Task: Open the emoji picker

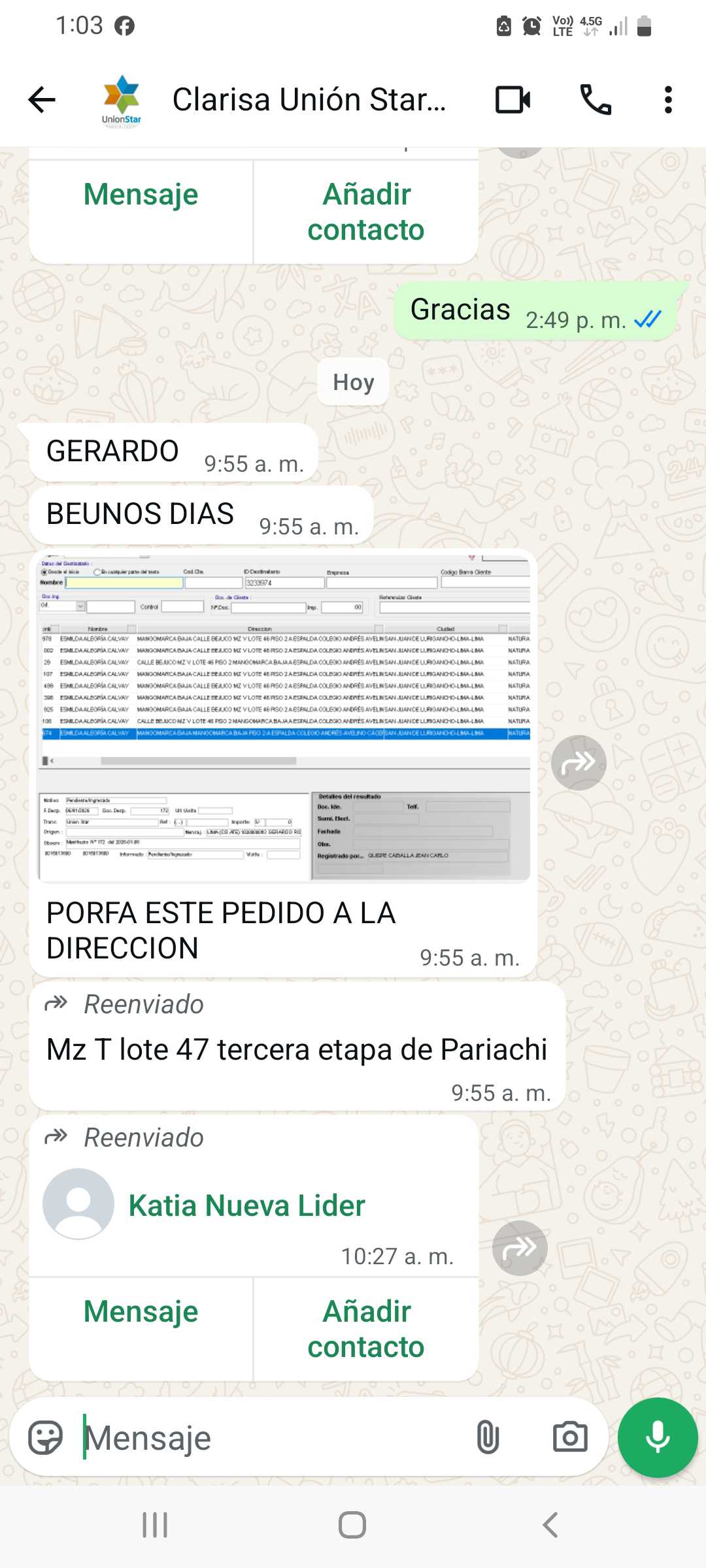Action: point(45,1437)
